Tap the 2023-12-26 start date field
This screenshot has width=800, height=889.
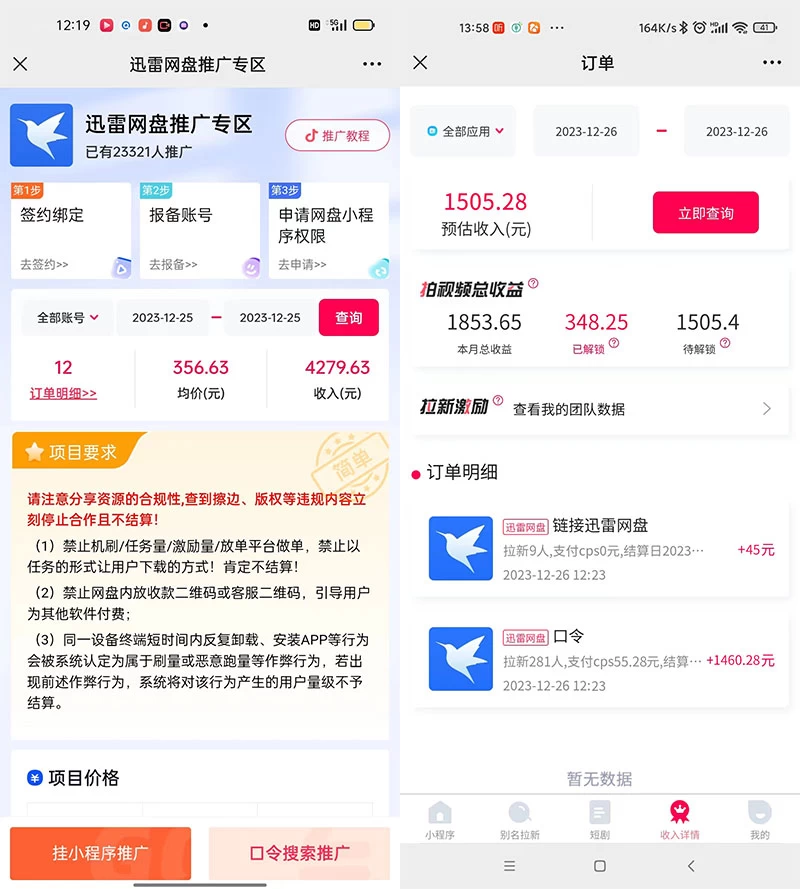(x=586, y=131)
